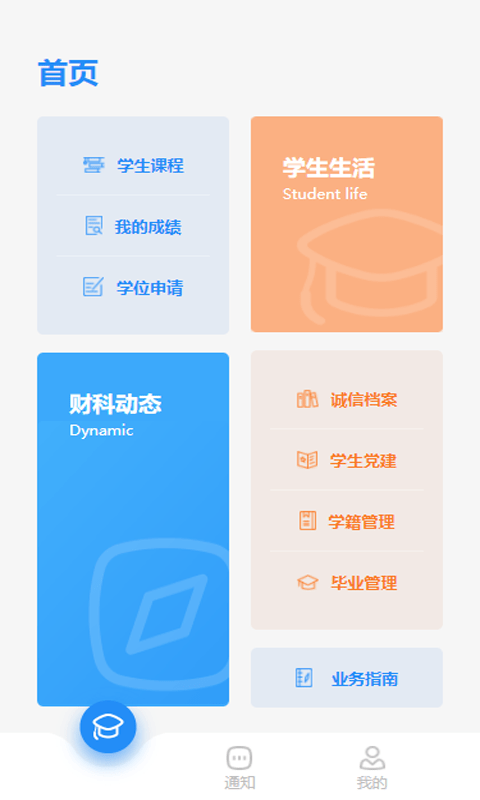Open the 学生生活 Student life card

pyautogui.click(x=346, y=224)
